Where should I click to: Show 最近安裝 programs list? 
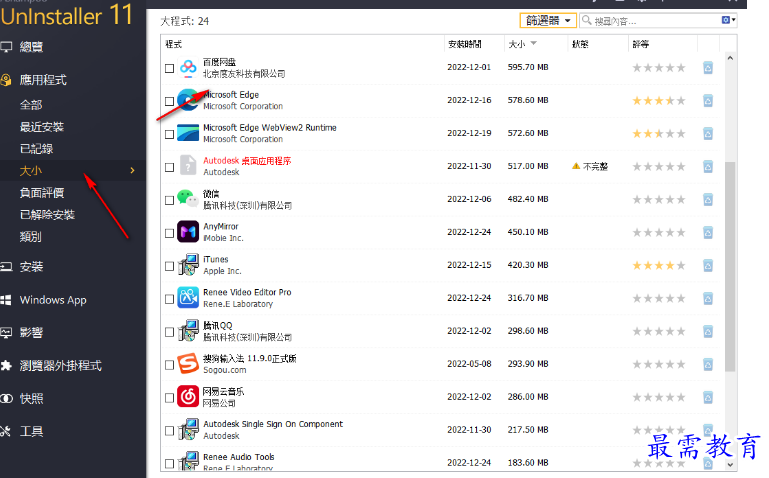click(x=42, y=127)
